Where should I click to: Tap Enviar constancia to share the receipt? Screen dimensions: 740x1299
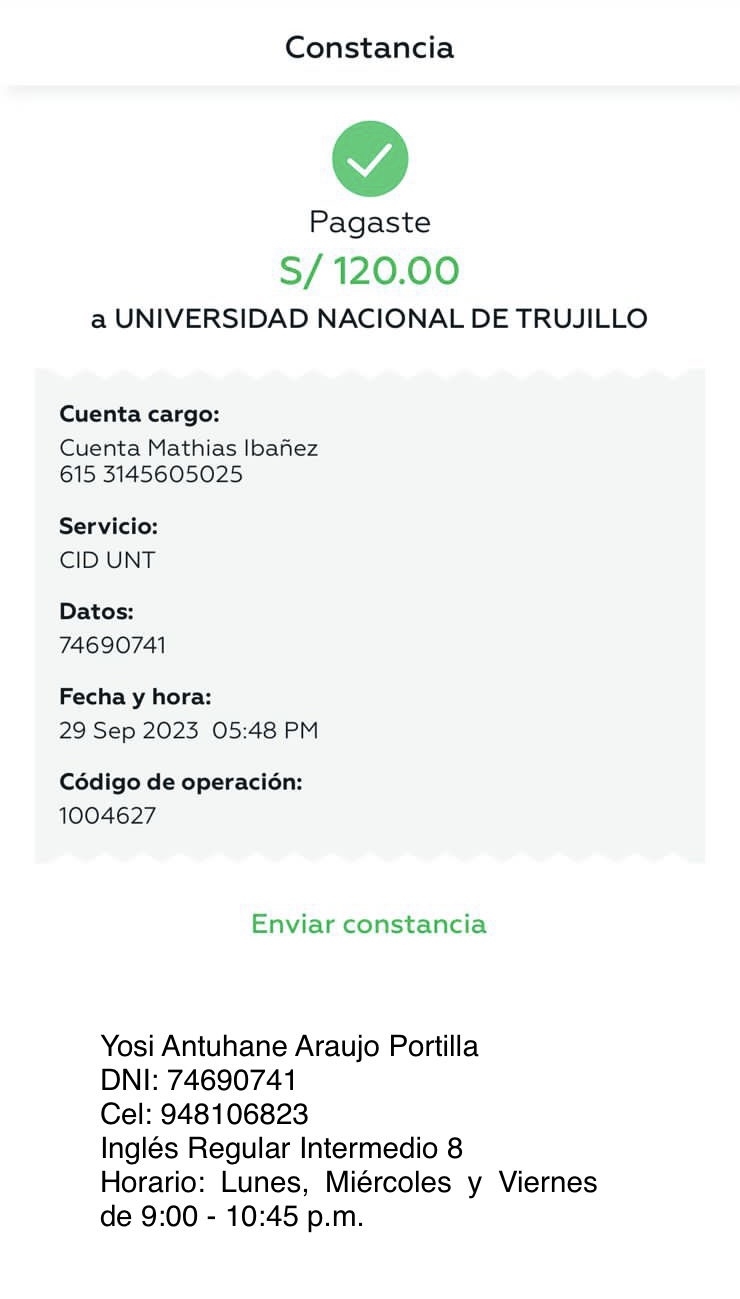368,923
